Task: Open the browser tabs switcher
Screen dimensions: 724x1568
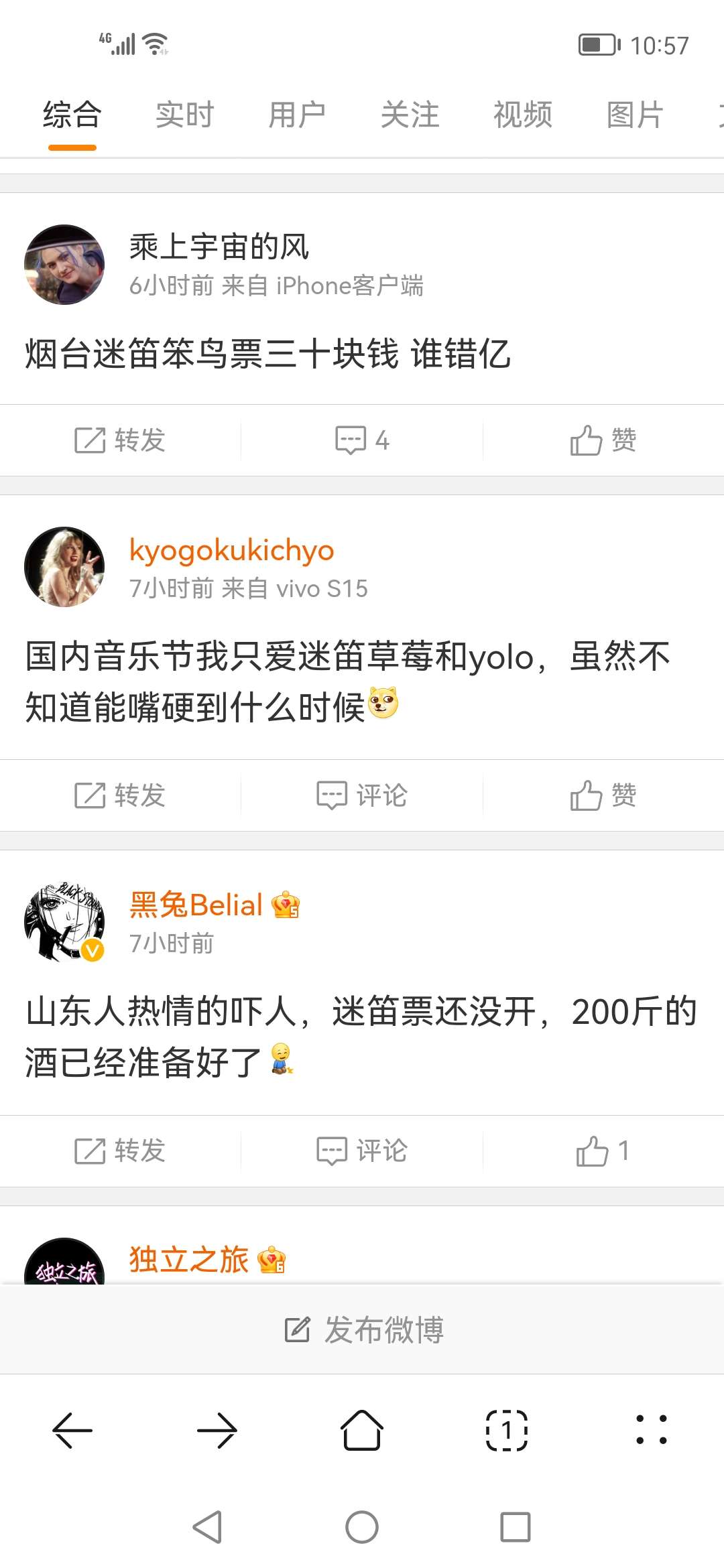Action: point(506,1430)
